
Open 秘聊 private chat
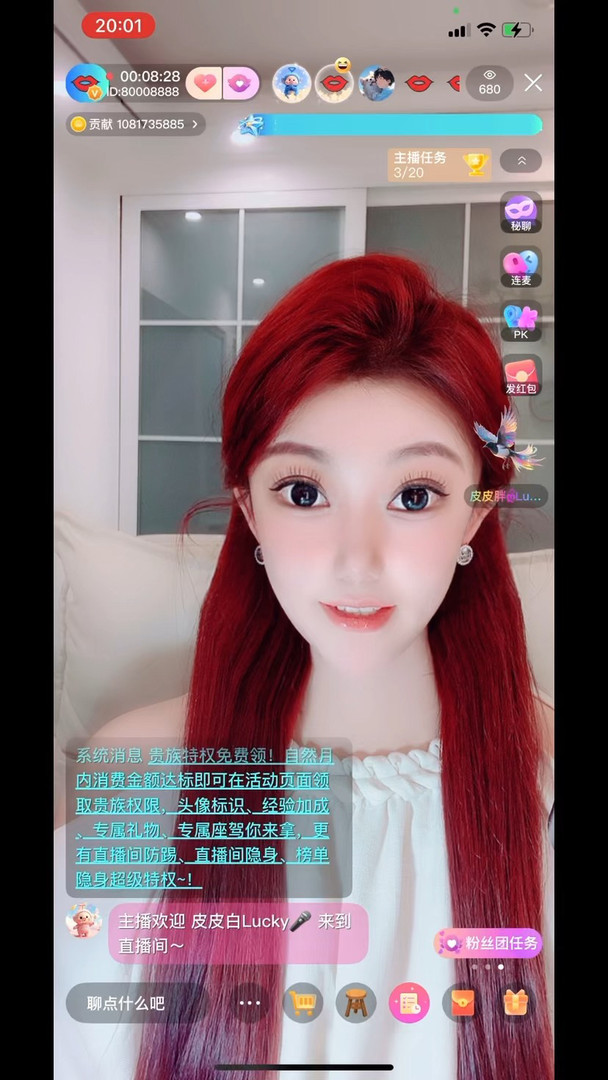pyautogui.click(x=521, y=213)
